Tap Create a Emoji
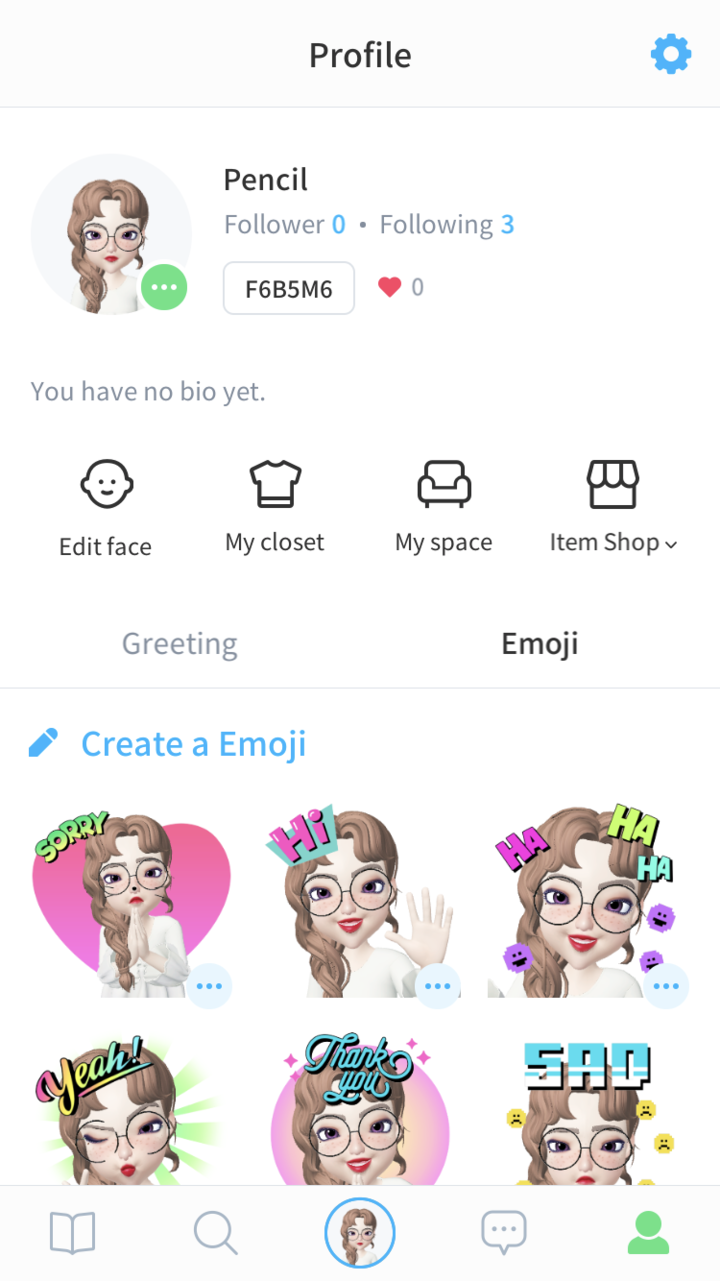720x1281 pixels. (x=168, y=743)
